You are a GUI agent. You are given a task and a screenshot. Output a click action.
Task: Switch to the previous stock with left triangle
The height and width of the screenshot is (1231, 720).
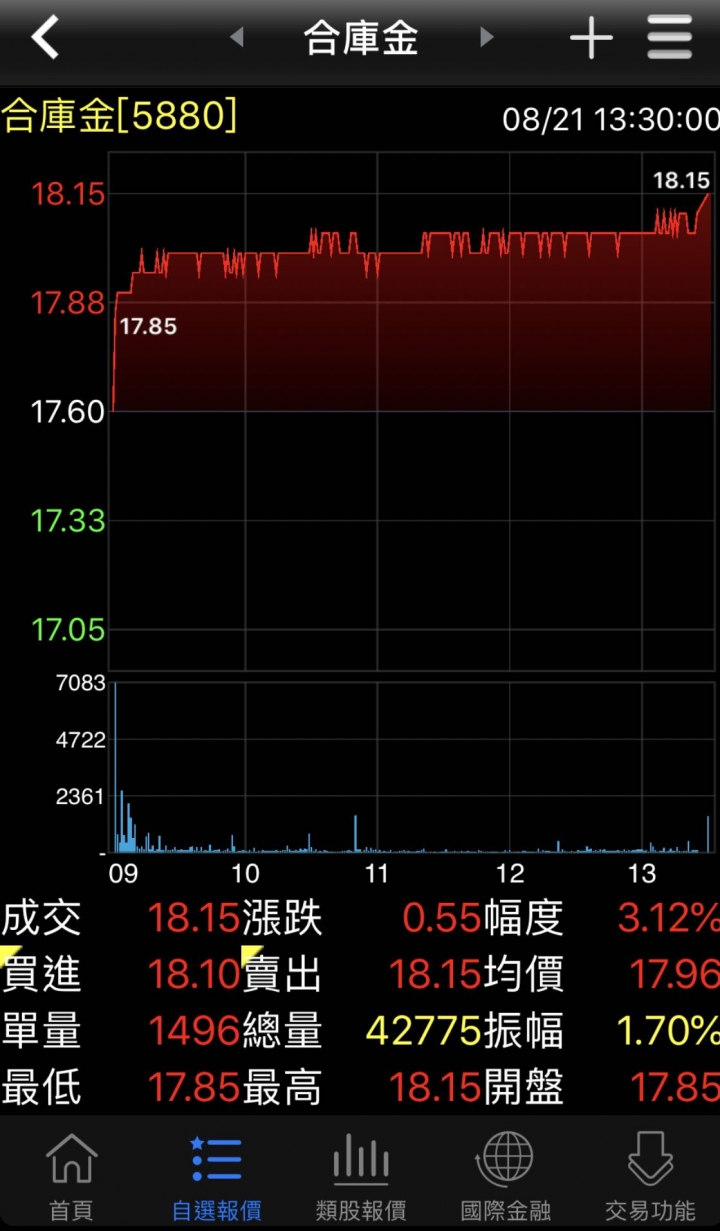click(236, 38)
